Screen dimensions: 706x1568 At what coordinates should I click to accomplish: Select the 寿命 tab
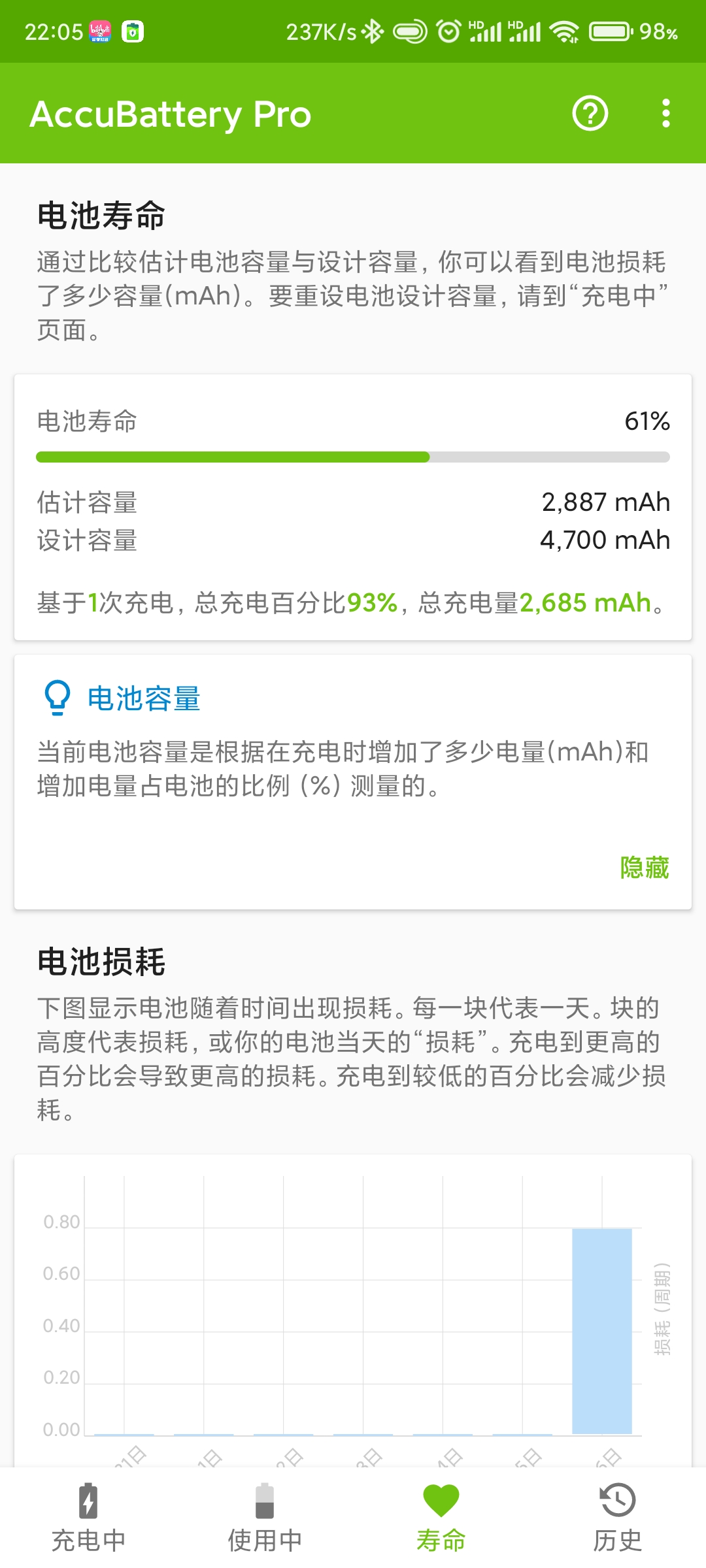[441, 1517]
